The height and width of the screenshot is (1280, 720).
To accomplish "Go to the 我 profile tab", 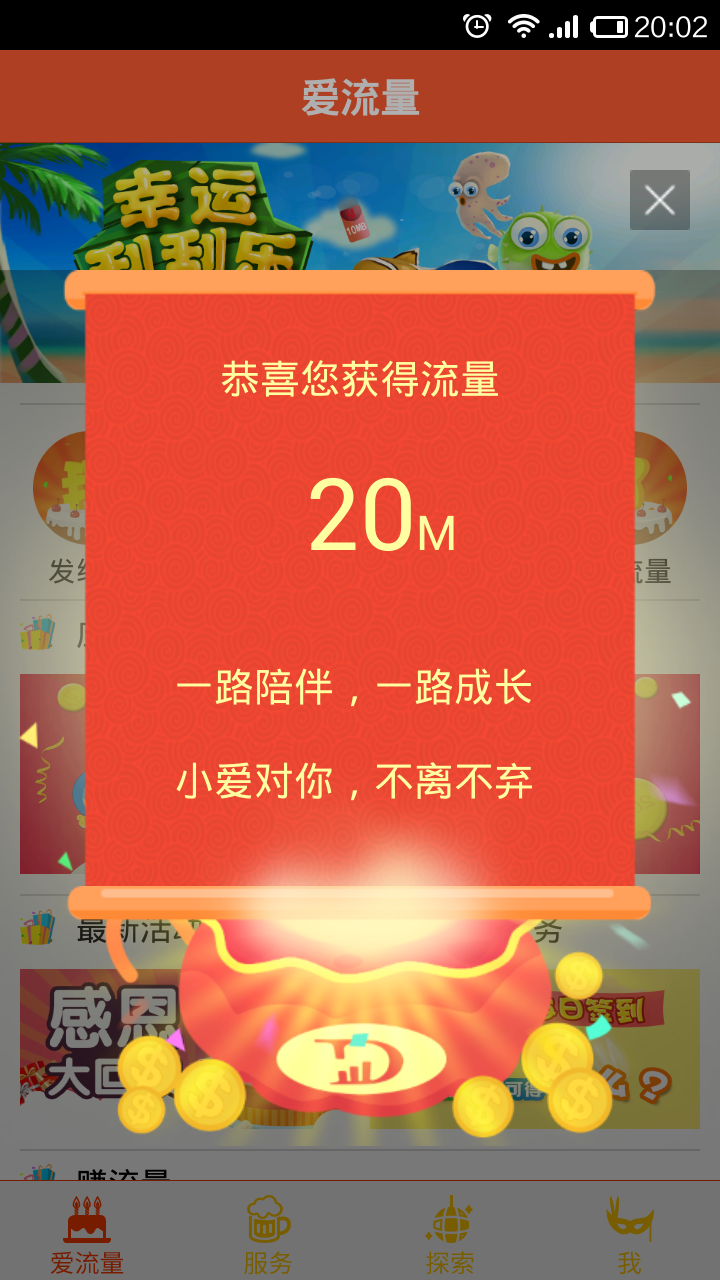I will (629, 1232).
